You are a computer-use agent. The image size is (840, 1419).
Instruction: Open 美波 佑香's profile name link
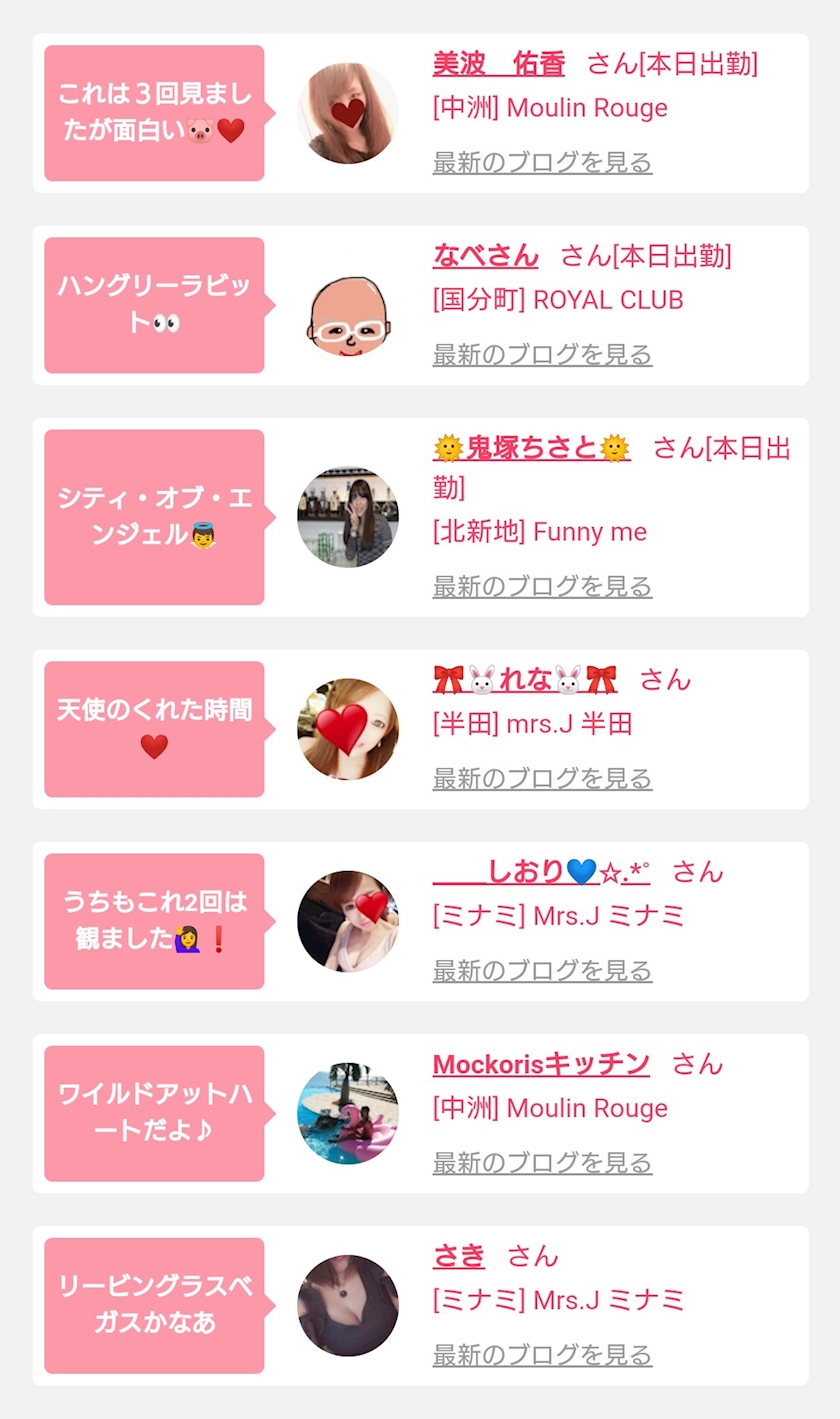tap(498, 64)
